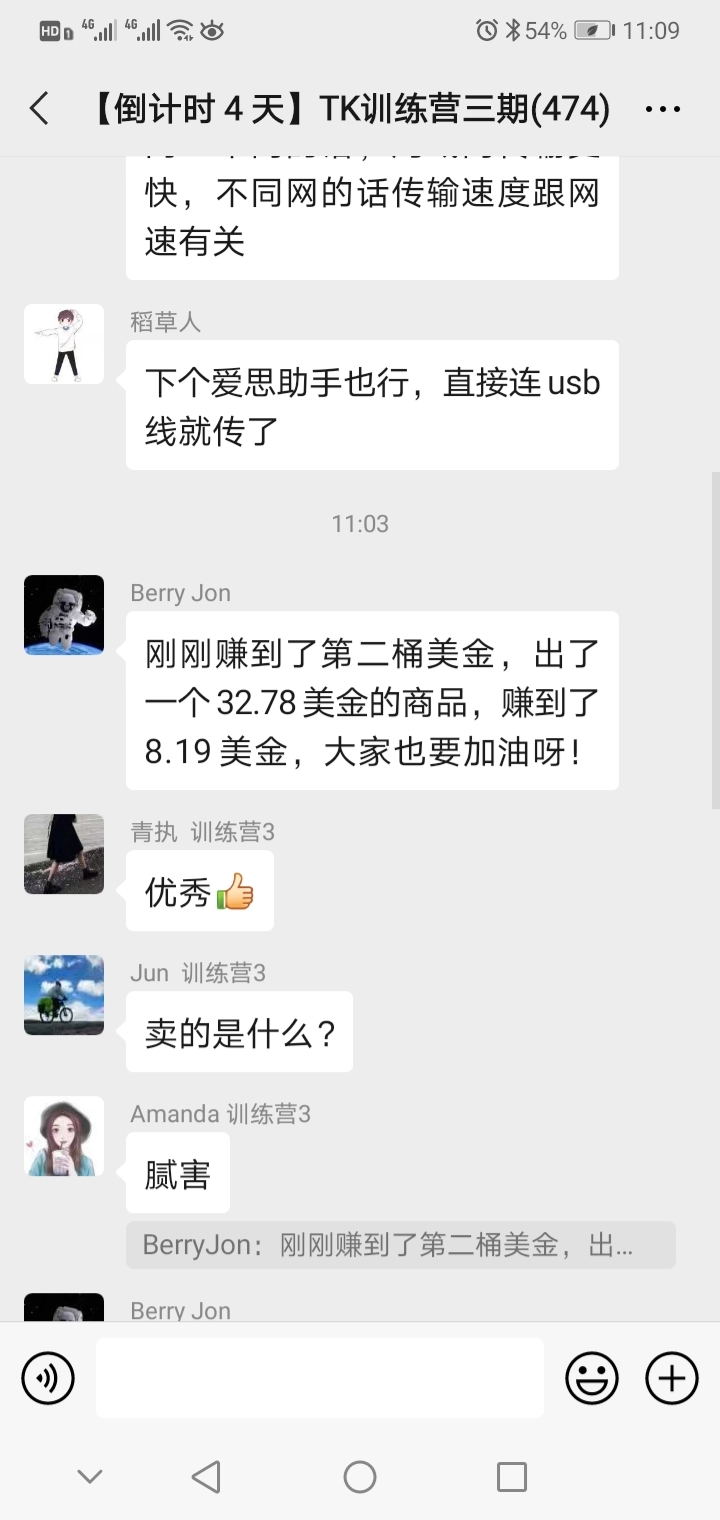720x1520 pixels.
Task: Jump to the quoted BerryJon message
Action: [400, 1245]
